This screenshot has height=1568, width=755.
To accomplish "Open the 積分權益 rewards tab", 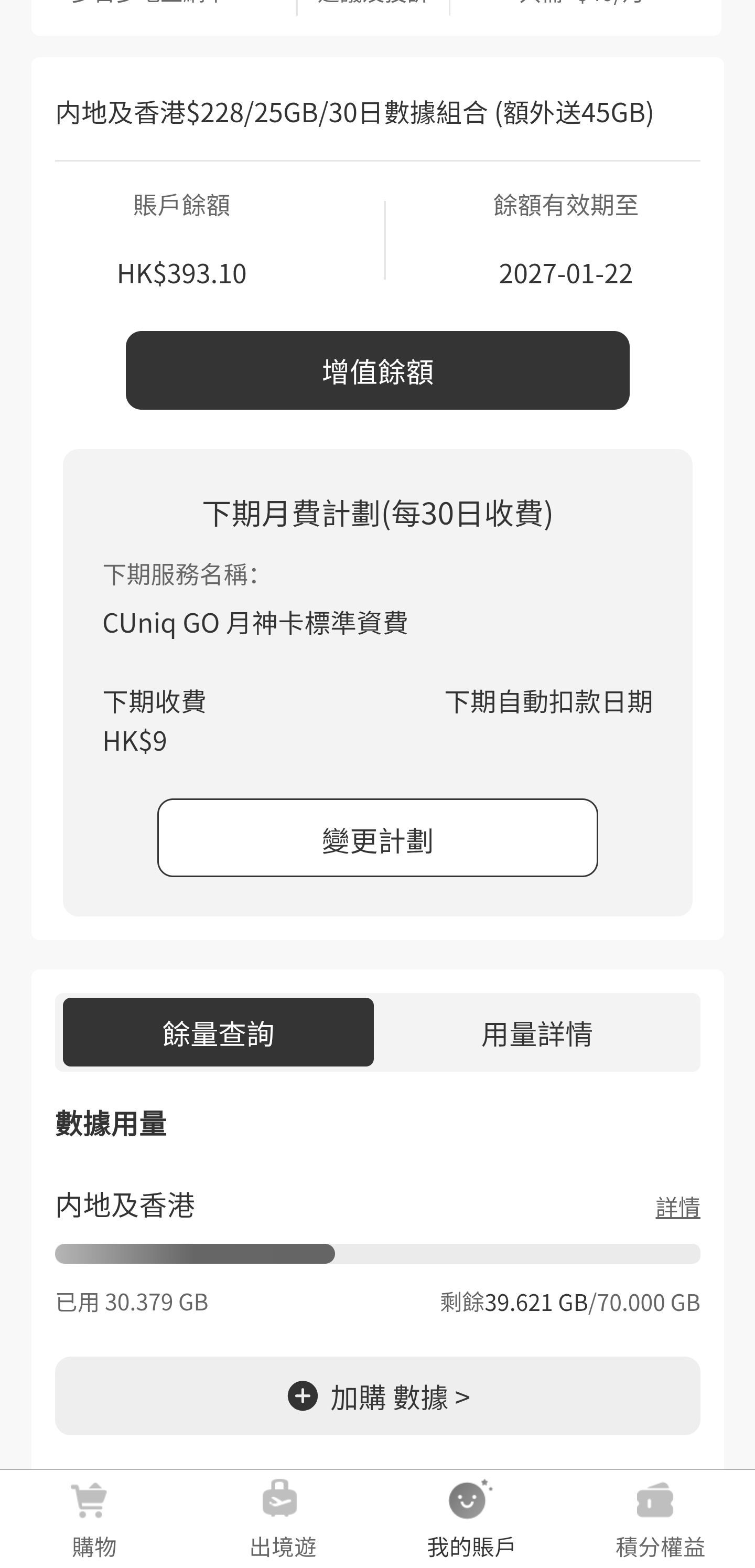I will point(660,1518).
